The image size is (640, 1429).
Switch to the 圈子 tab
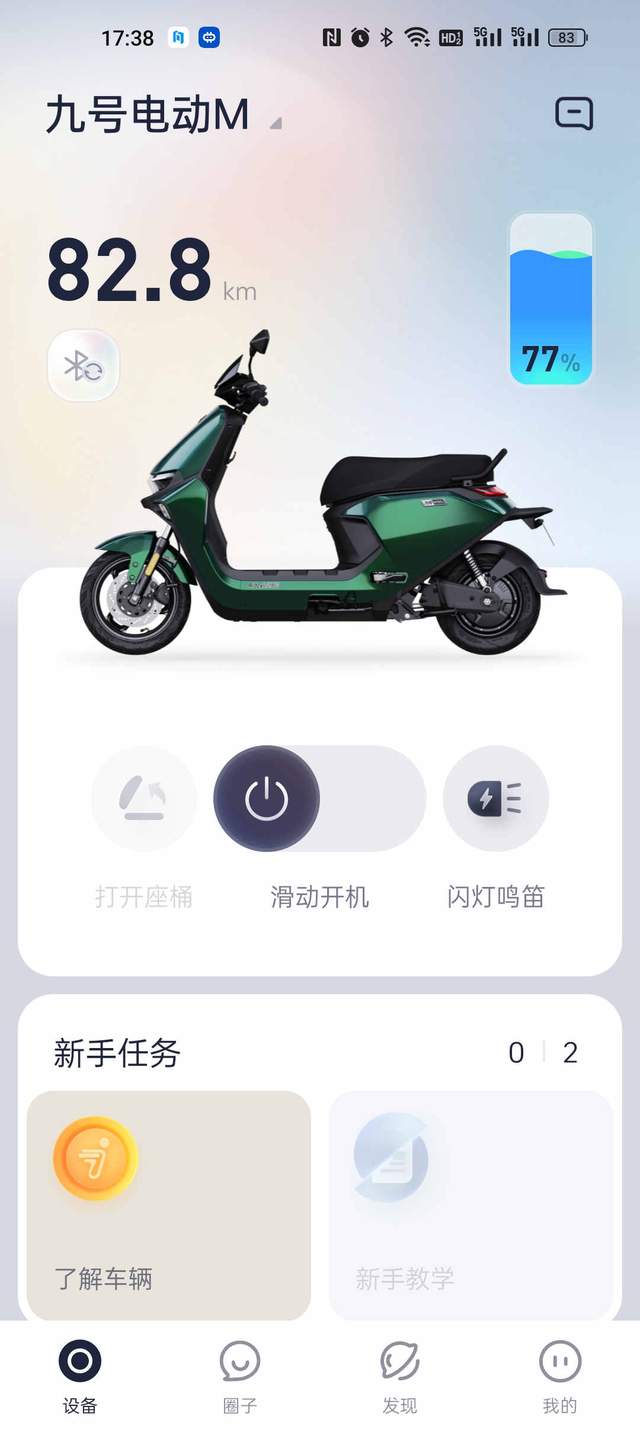tap(240, 1377)
